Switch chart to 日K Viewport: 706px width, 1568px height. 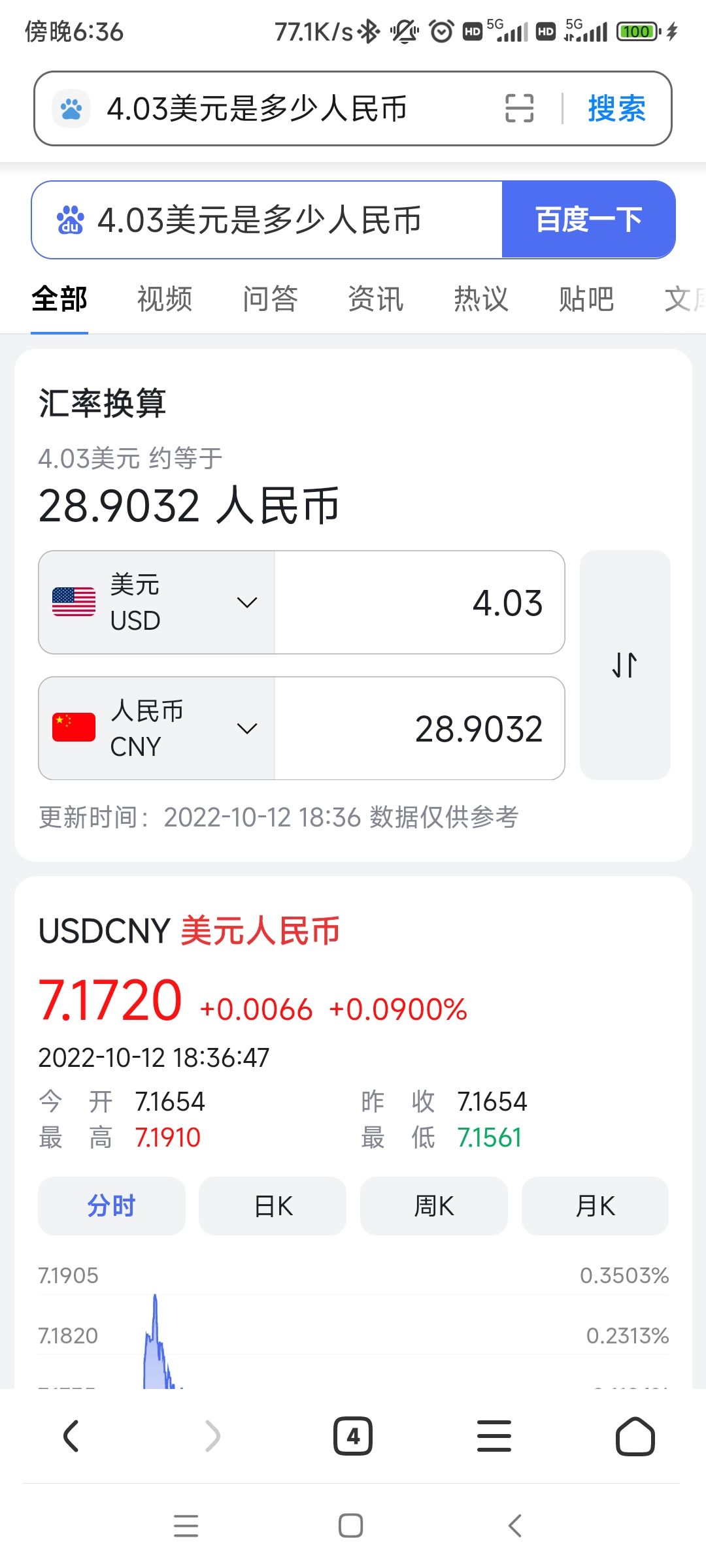tap(273, 1206)
